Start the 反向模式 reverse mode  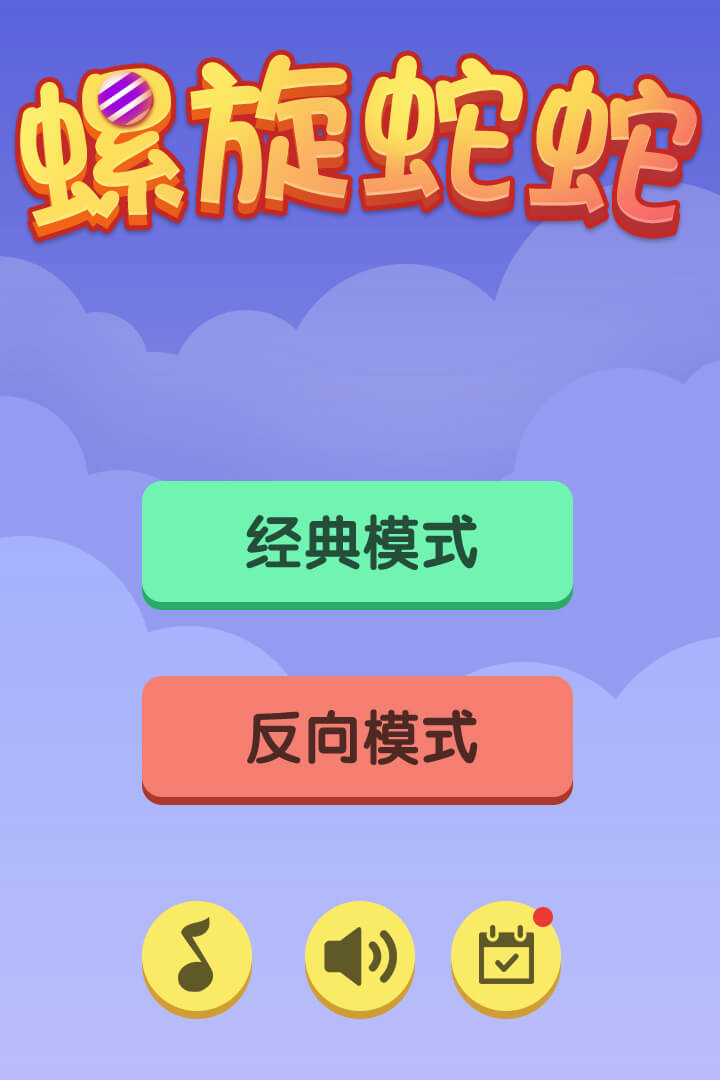pos(357,737)
